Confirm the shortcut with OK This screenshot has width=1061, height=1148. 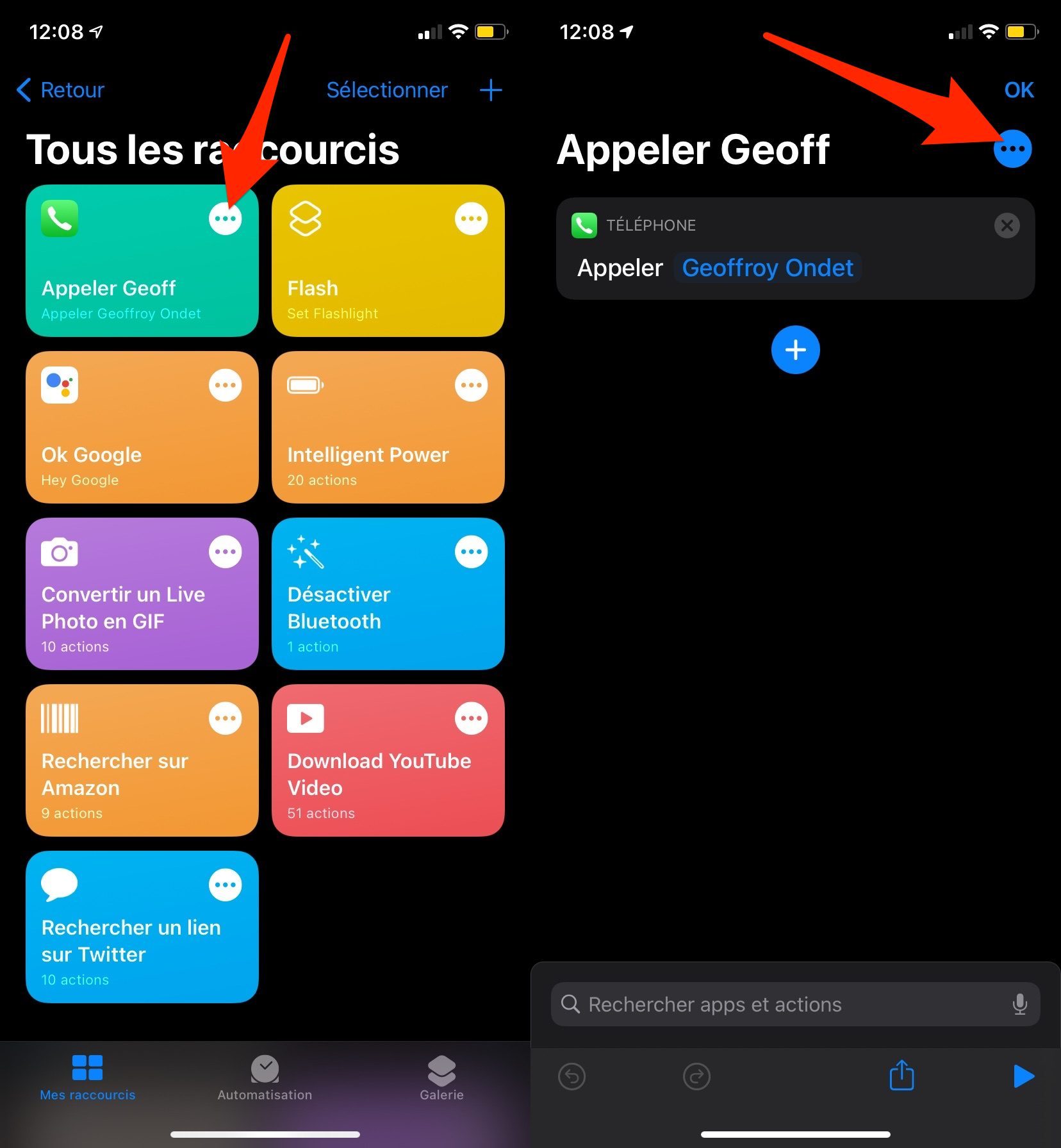pos(1019,90)
